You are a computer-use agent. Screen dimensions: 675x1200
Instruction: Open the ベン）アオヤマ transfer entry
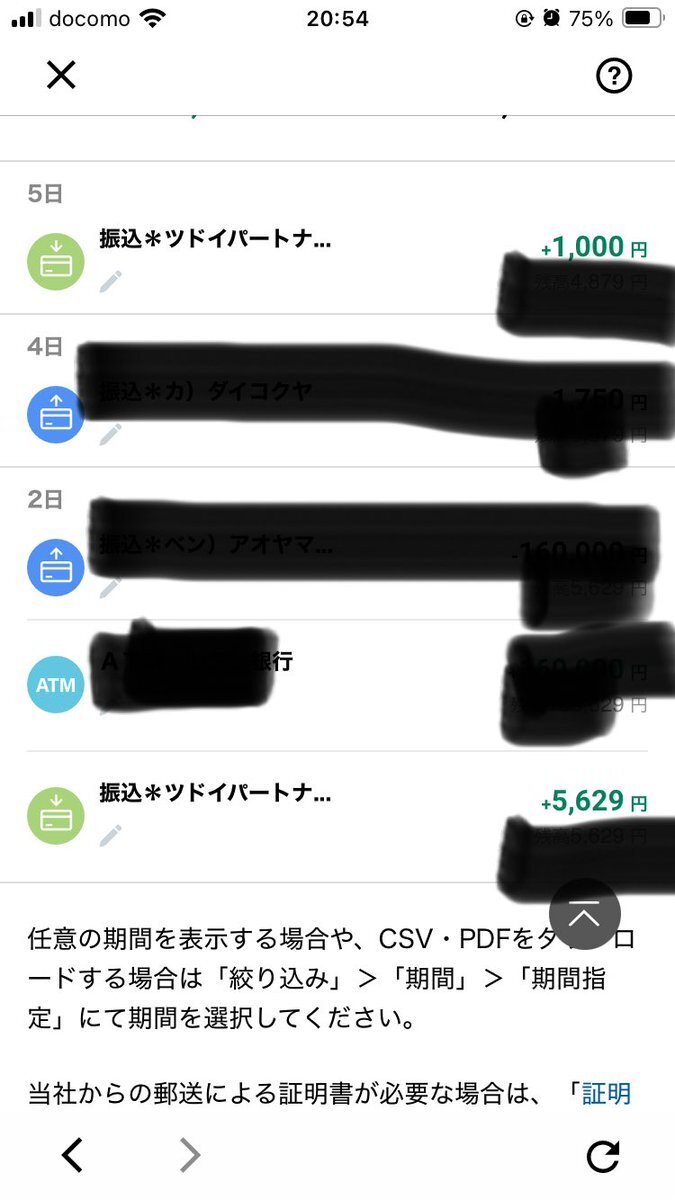point(337,567)
